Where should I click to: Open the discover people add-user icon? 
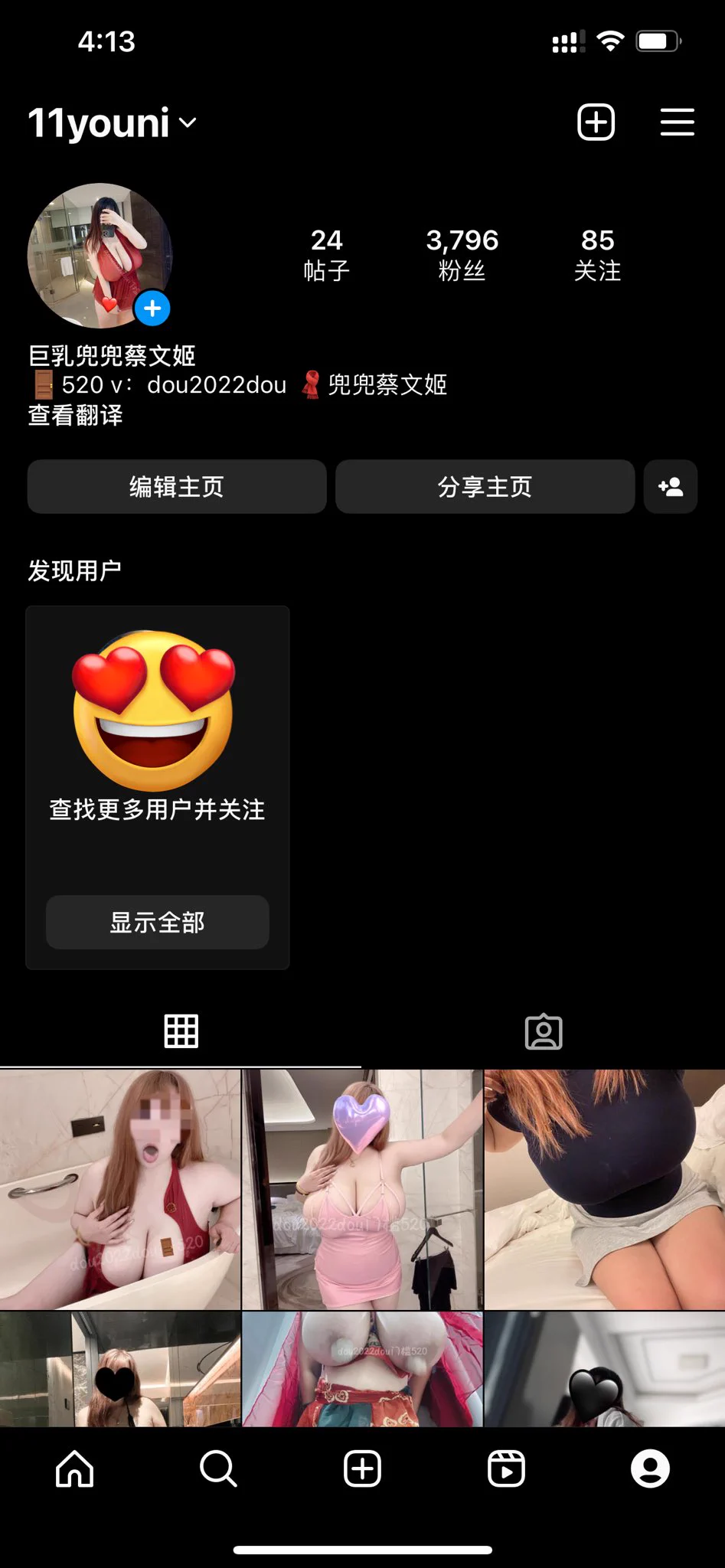[671, 487]
